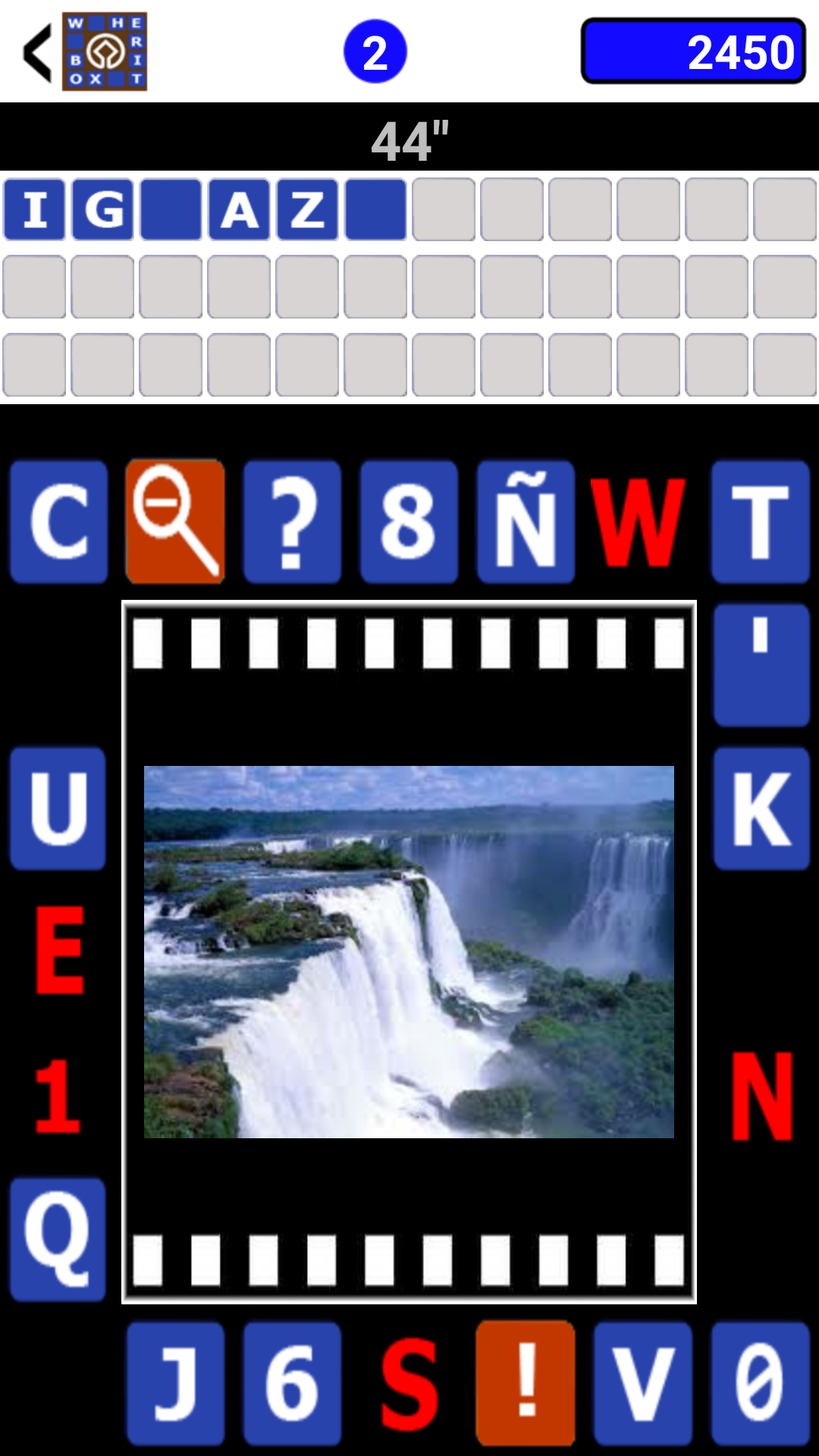Image resolution: width=819 pixels, height=1456 pixels.
Task: Open the waterfall photo in the film frame
Action: click(x=409, y=952)
